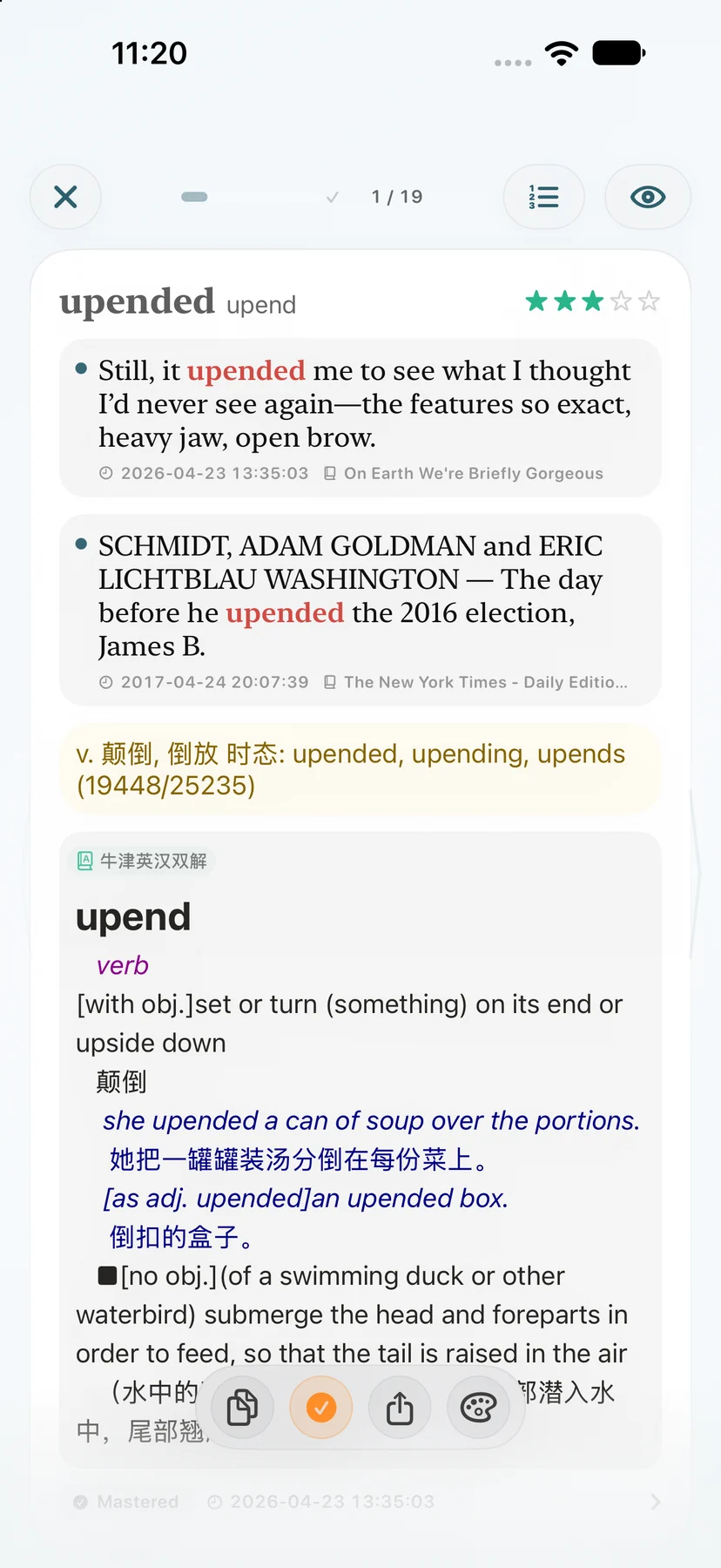This screenshot has height=1568, width=721.
Task: Go to next card via bottom chevron
Action: tap(655, 1502)
